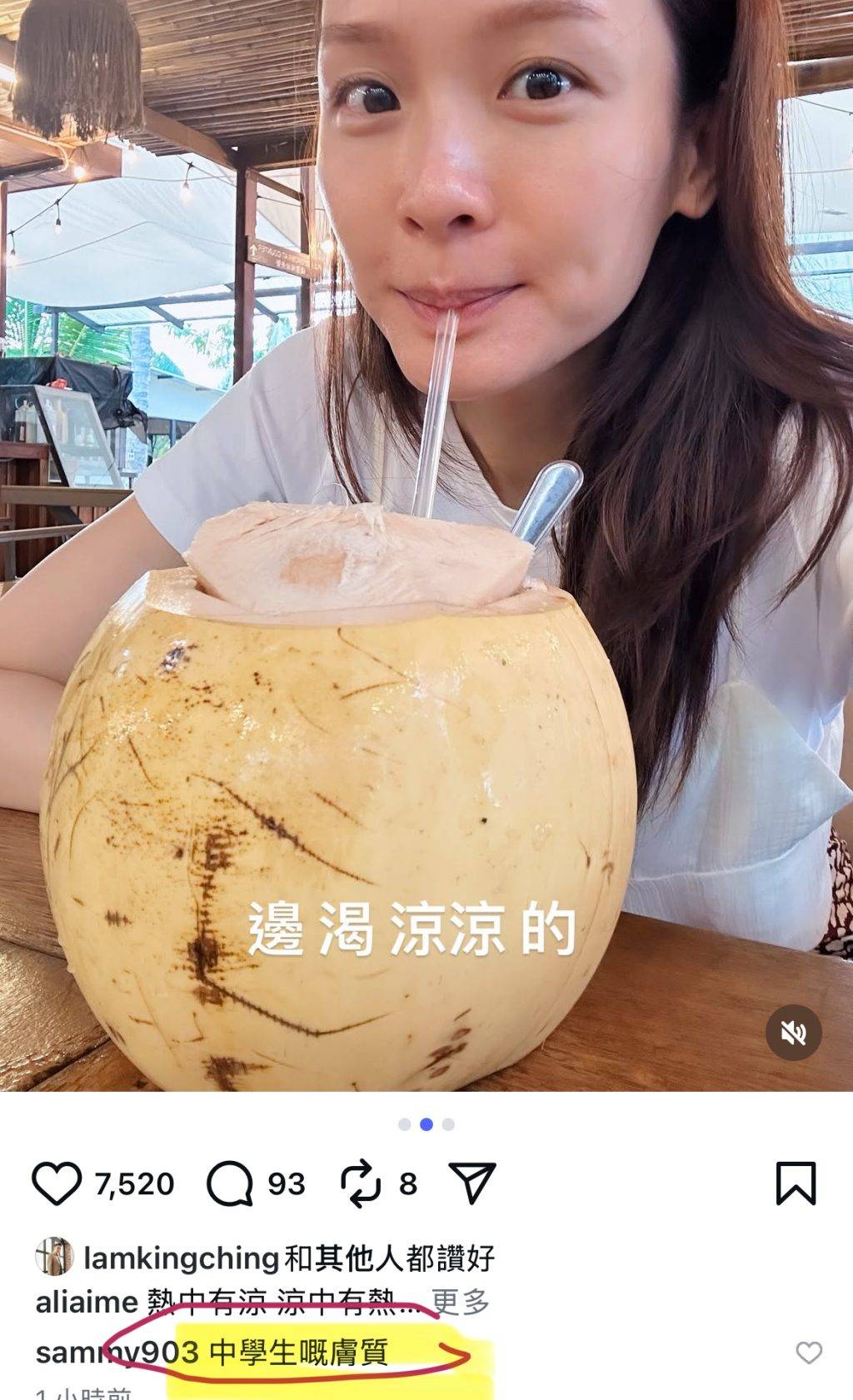Open lamkingching's profile from likes line

pyautogui.click(x=181, y=1258)
